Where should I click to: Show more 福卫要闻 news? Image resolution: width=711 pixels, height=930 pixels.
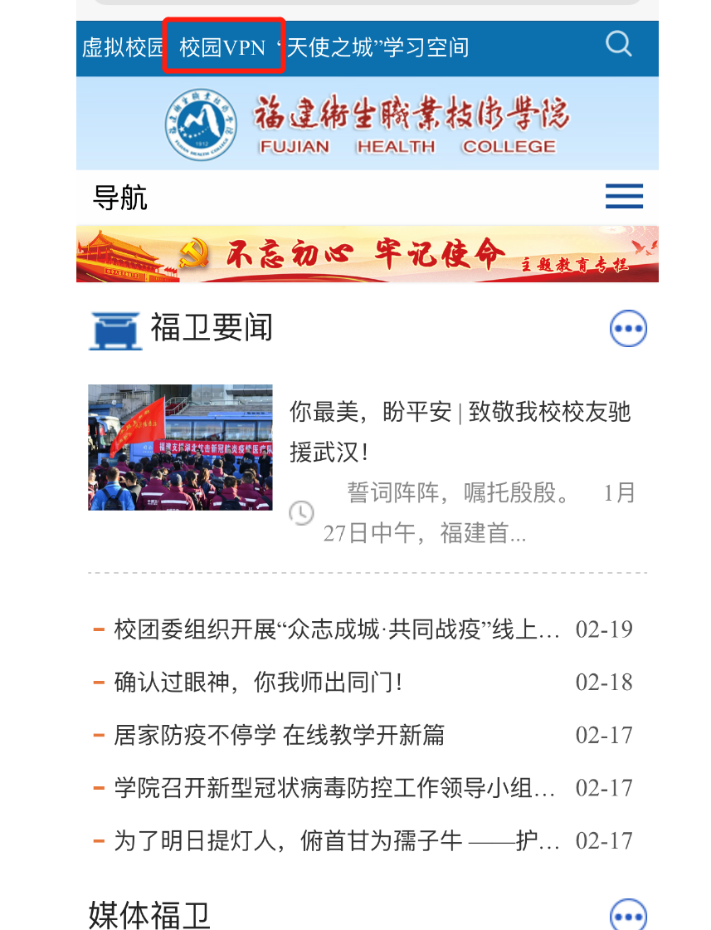[x=628, y=328]
